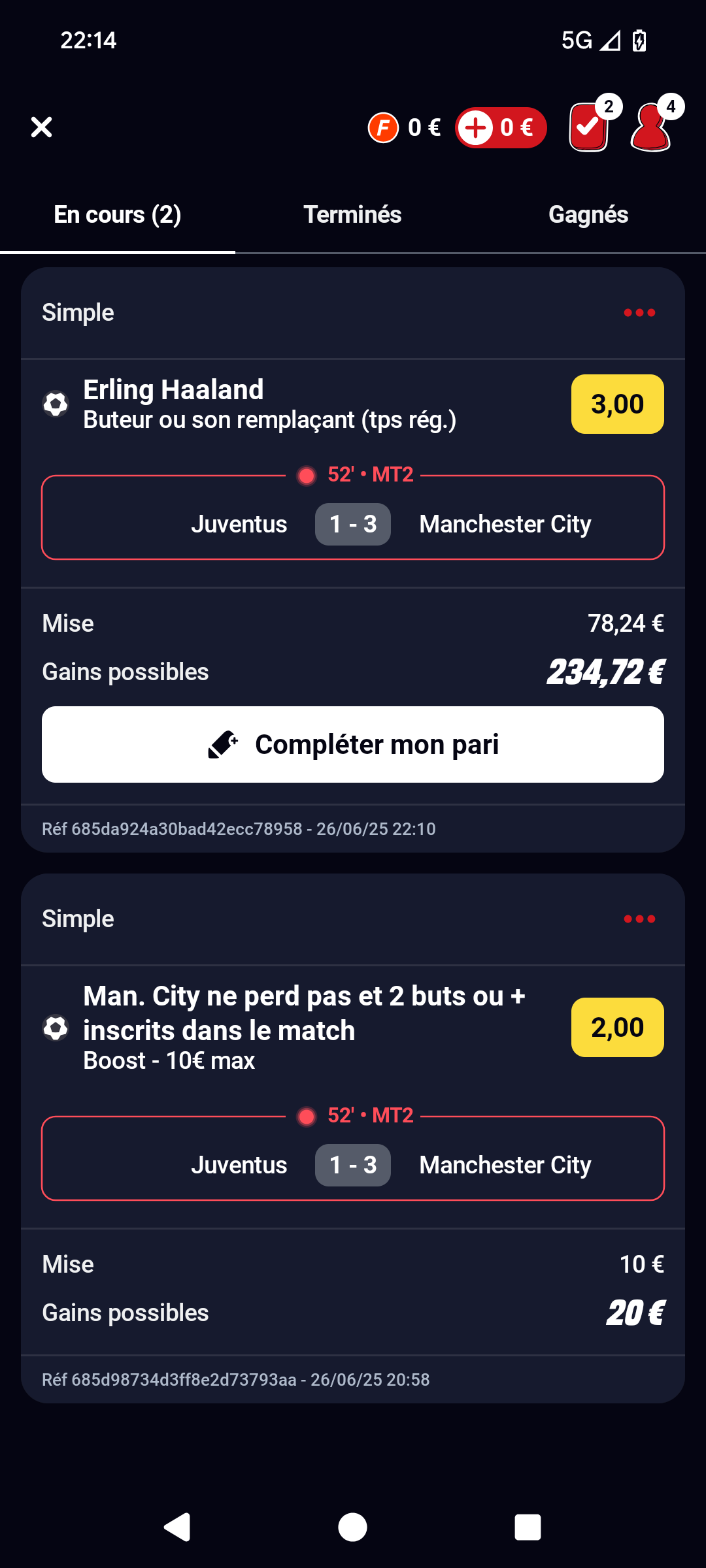
Task: Switch to the Terminés tab
Action: 353,214
